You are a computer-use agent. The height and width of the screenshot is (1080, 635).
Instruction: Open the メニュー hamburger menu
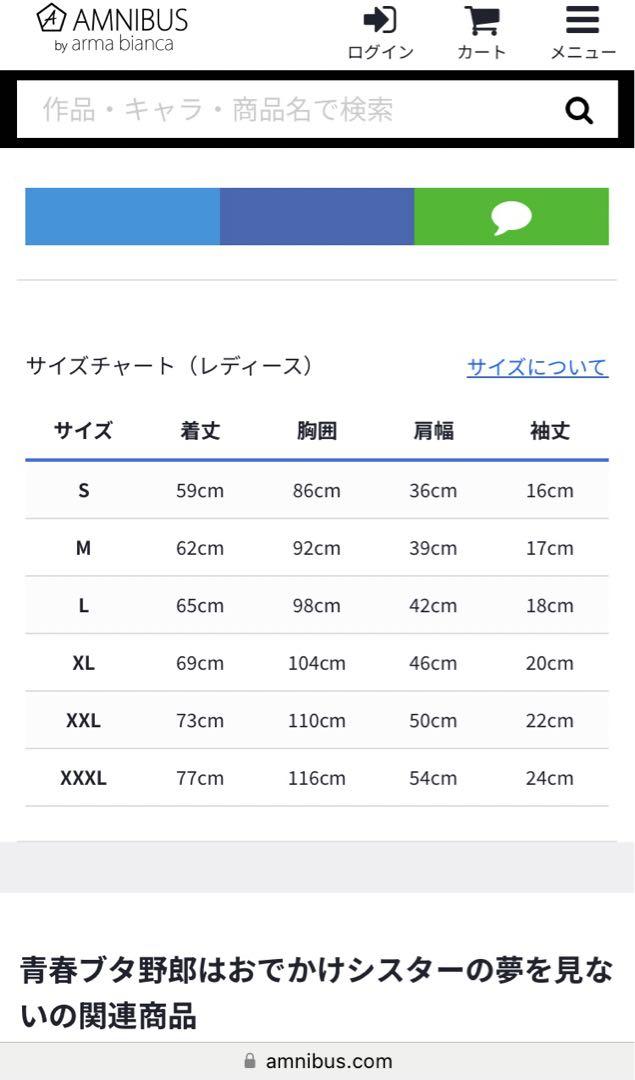pyautogui.click(x=583, y=33)
